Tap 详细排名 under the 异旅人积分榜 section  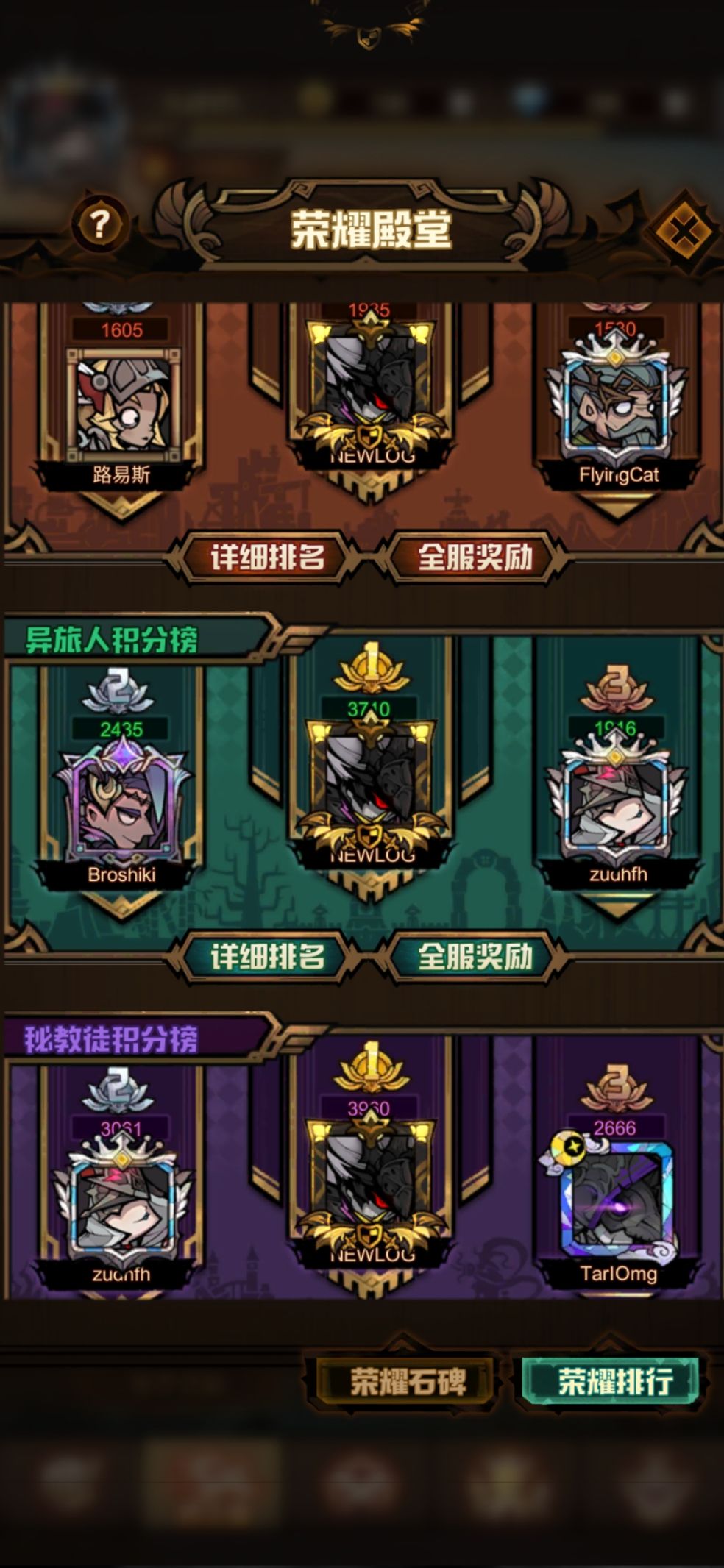(x=267, y=956)
